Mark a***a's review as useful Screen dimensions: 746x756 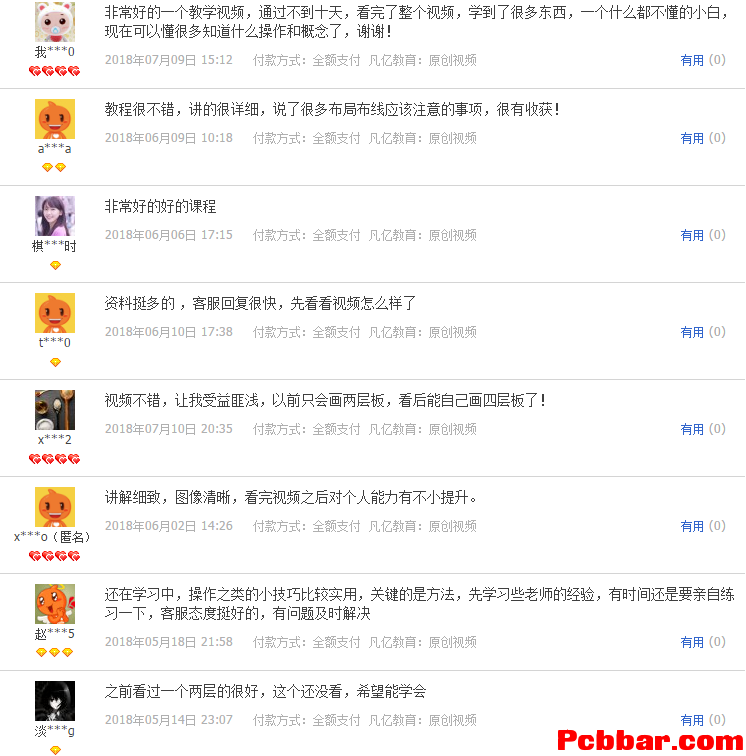[692, 138]
